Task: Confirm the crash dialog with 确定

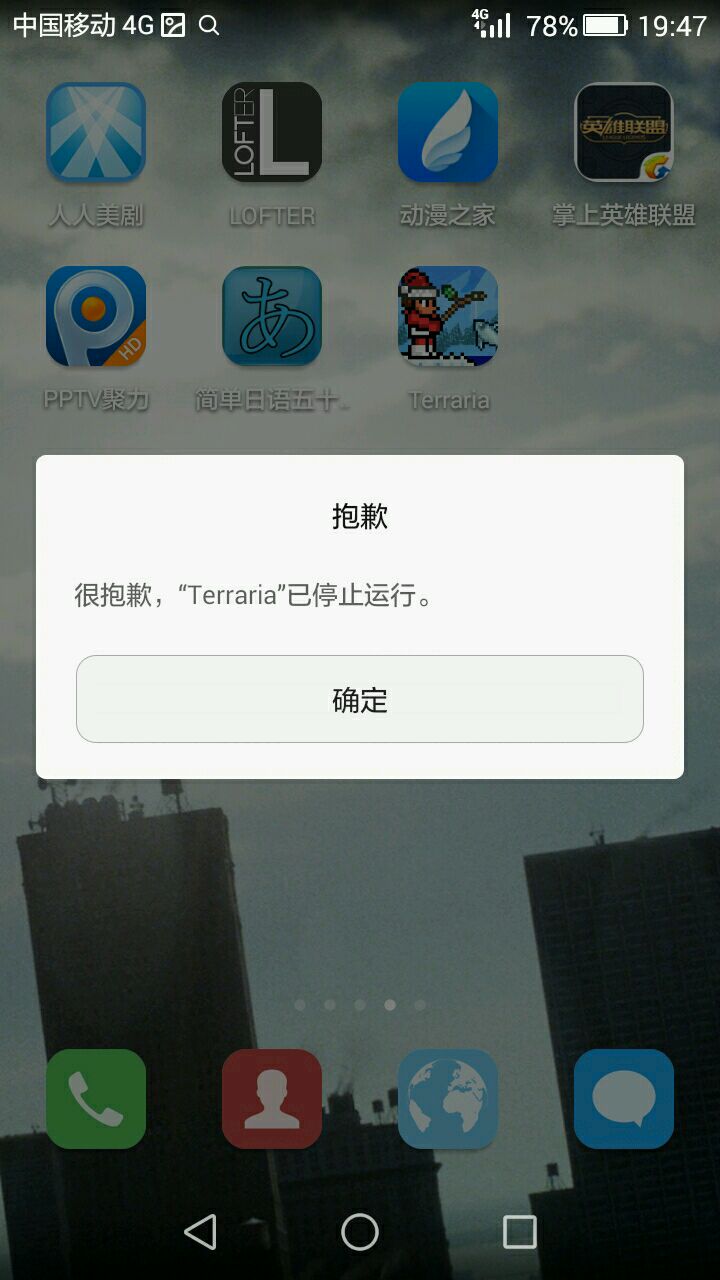Action: [x=360, y=699]
